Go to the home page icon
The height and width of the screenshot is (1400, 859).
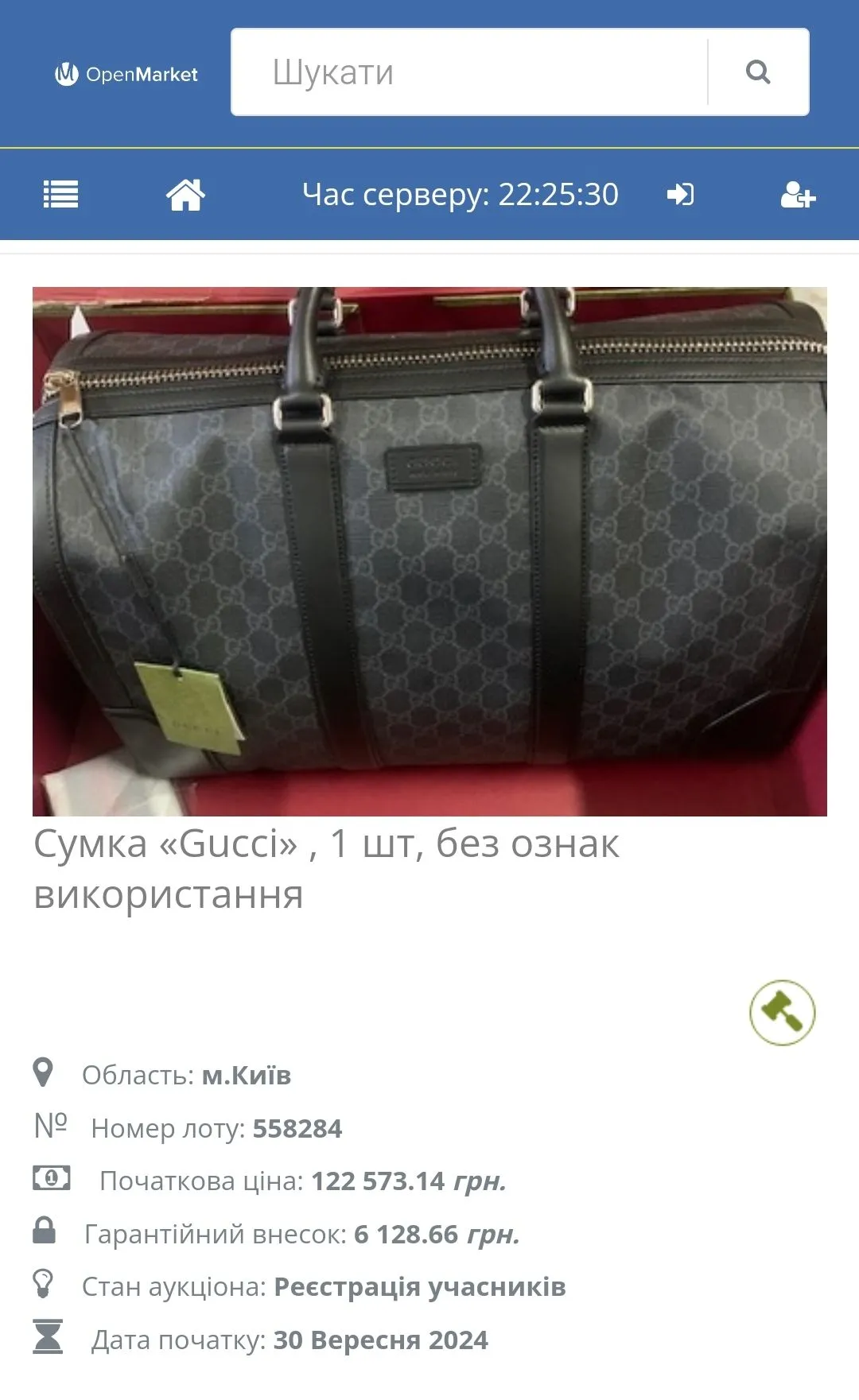coord(185,195)
